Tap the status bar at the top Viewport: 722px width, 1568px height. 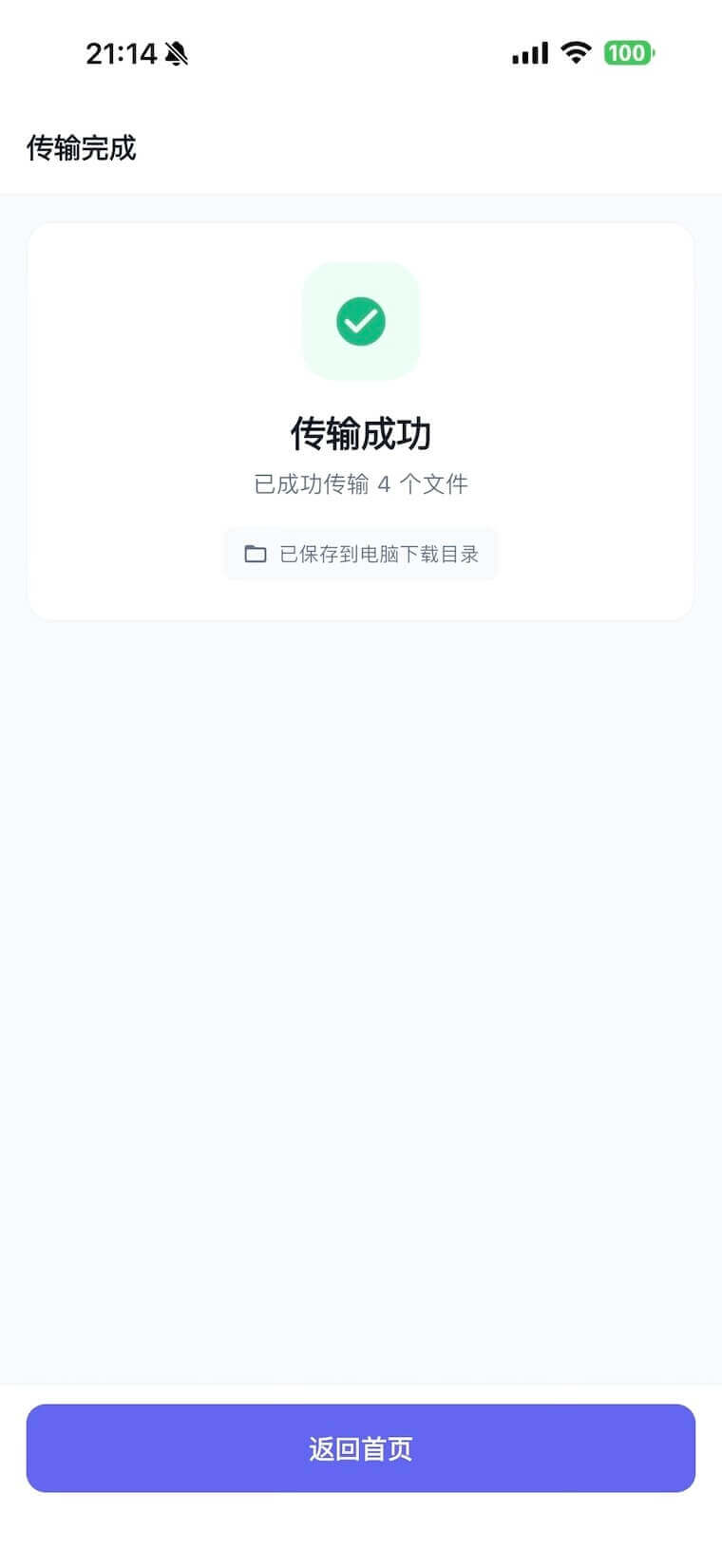point(361,52)
